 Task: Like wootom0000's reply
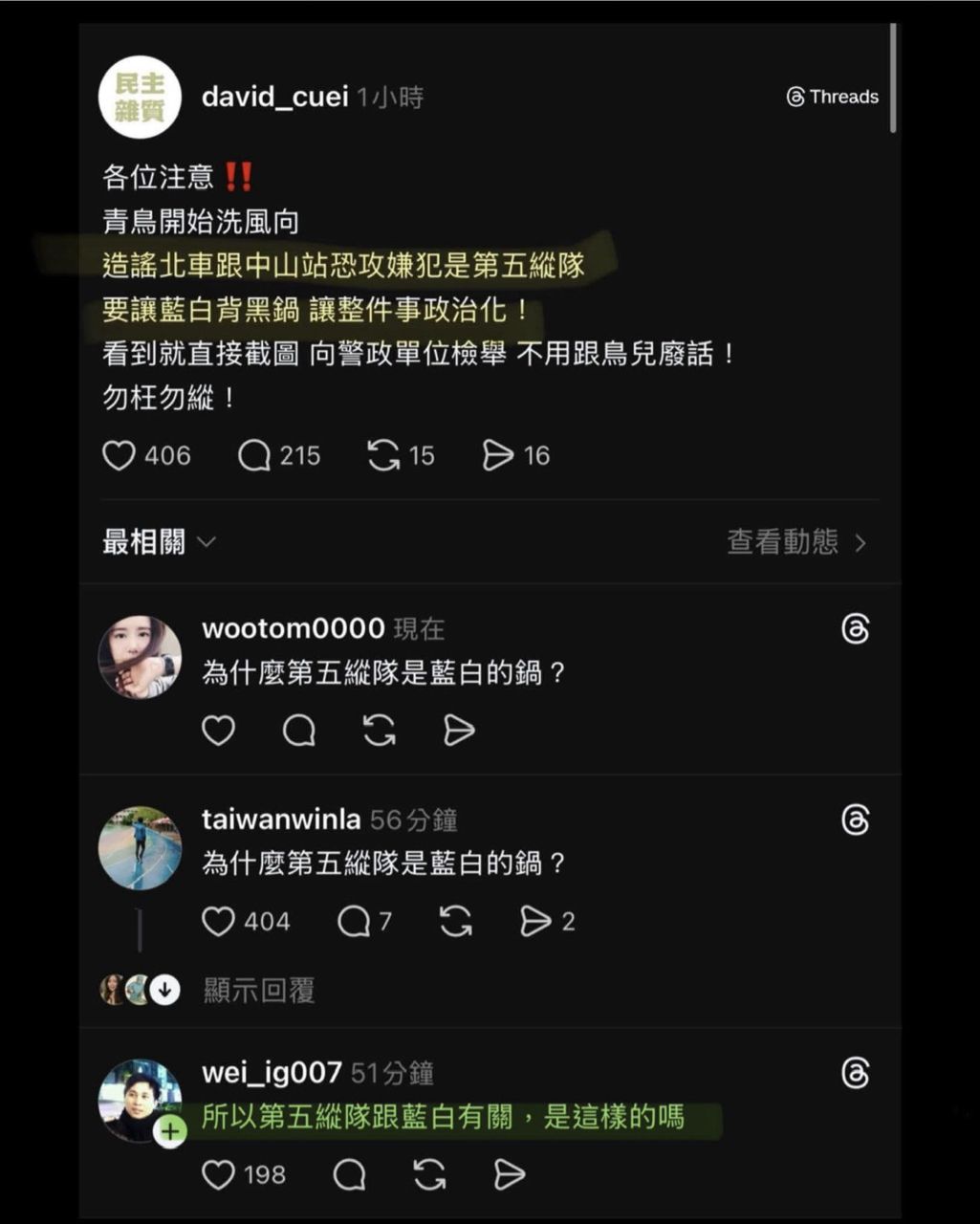tap(218, 731)
